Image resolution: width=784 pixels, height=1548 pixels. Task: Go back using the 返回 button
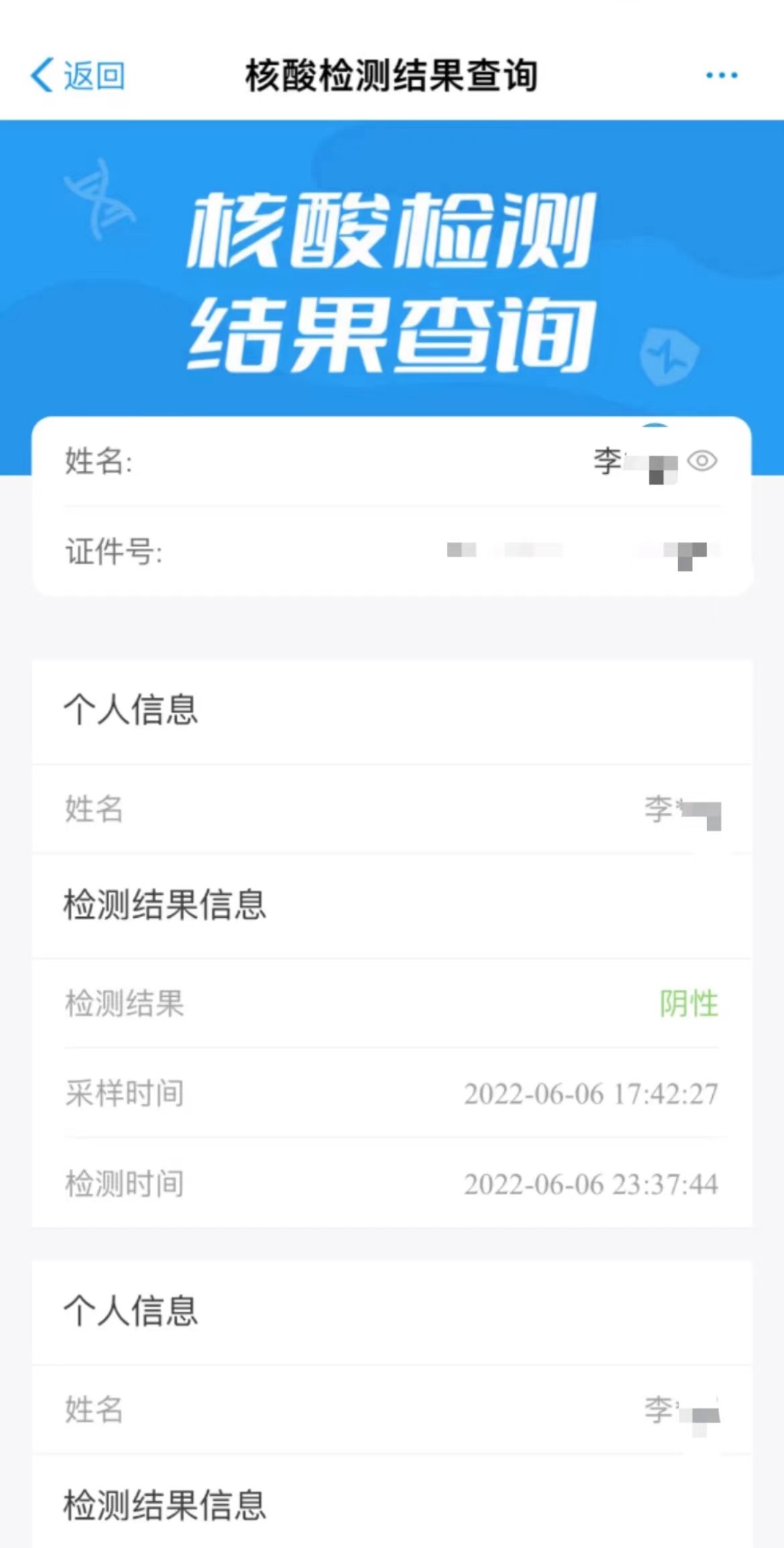tap(78, 75)
